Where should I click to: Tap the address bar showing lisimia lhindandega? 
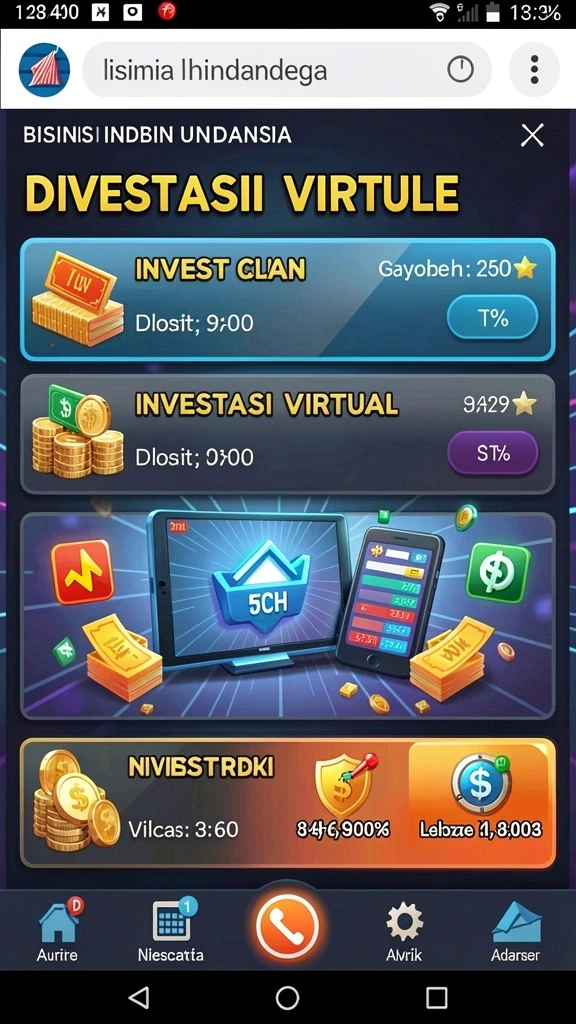(x=287, y=69)
